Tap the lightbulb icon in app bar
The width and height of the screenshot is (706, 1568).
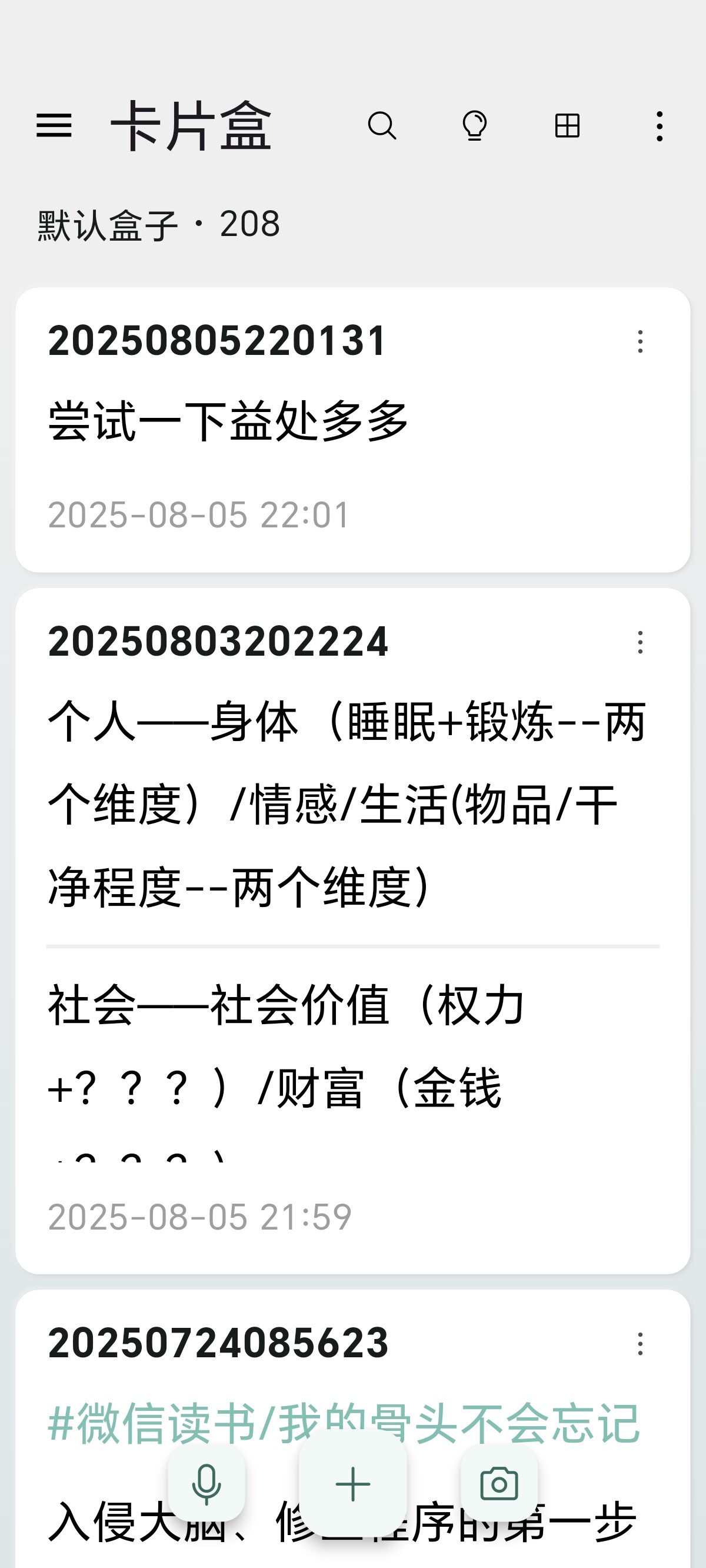(x=475, y=126)
